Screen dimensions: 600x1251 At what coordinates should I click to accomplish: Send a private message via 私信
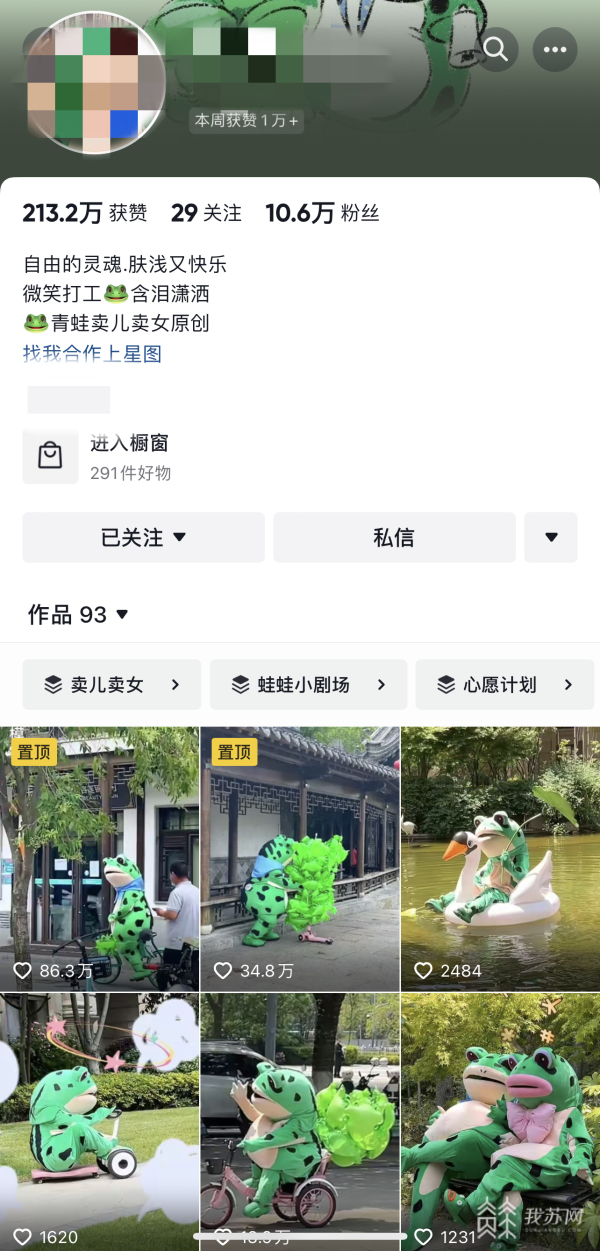tap(394, 538)
